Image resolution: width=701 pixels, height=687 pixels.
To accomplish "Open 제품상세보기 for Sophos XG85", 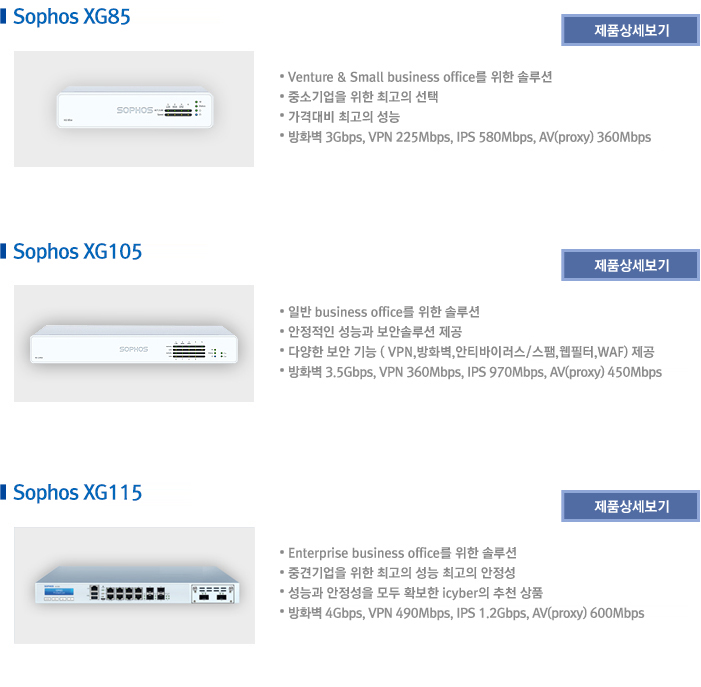I will (x=631, y=30).
